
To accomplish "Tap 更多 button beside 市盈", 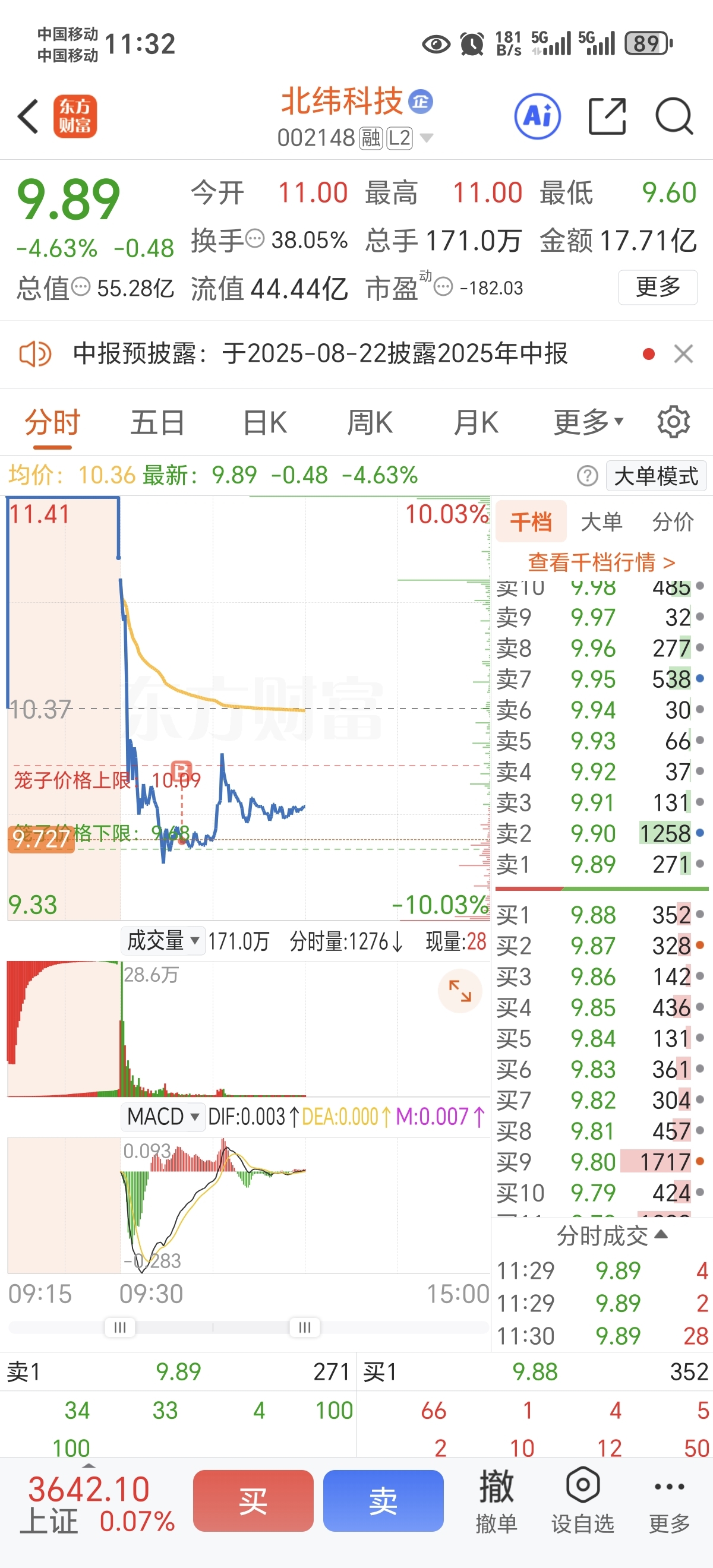I will pyautogui.click(x=658, y=287).
